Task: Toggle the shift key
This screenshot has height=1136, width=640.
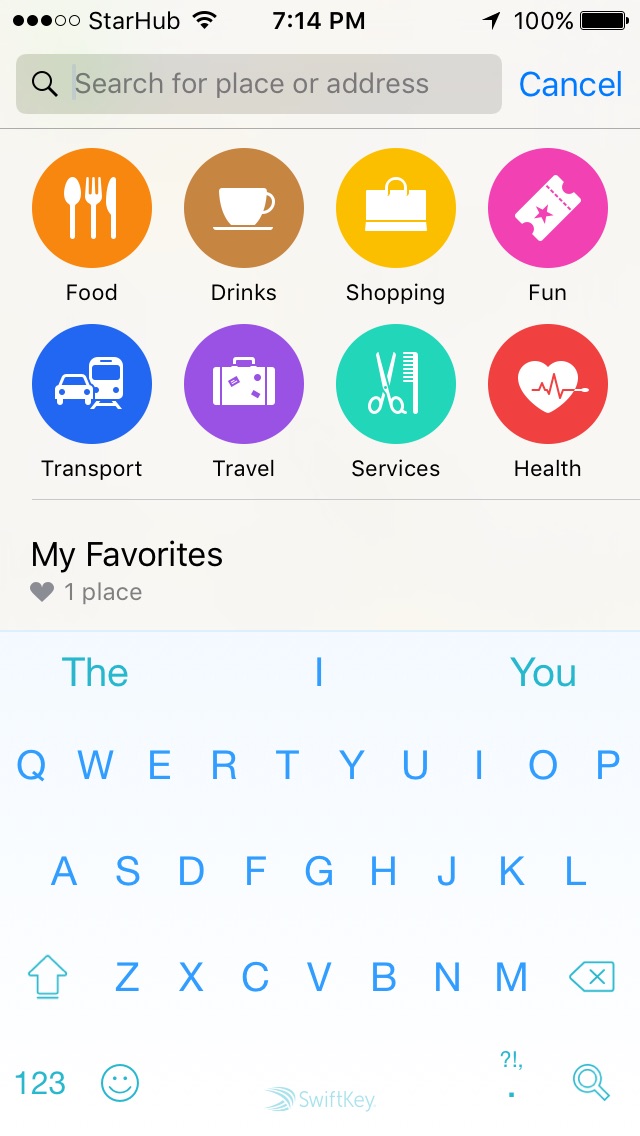Action: [x=47, y=977]
